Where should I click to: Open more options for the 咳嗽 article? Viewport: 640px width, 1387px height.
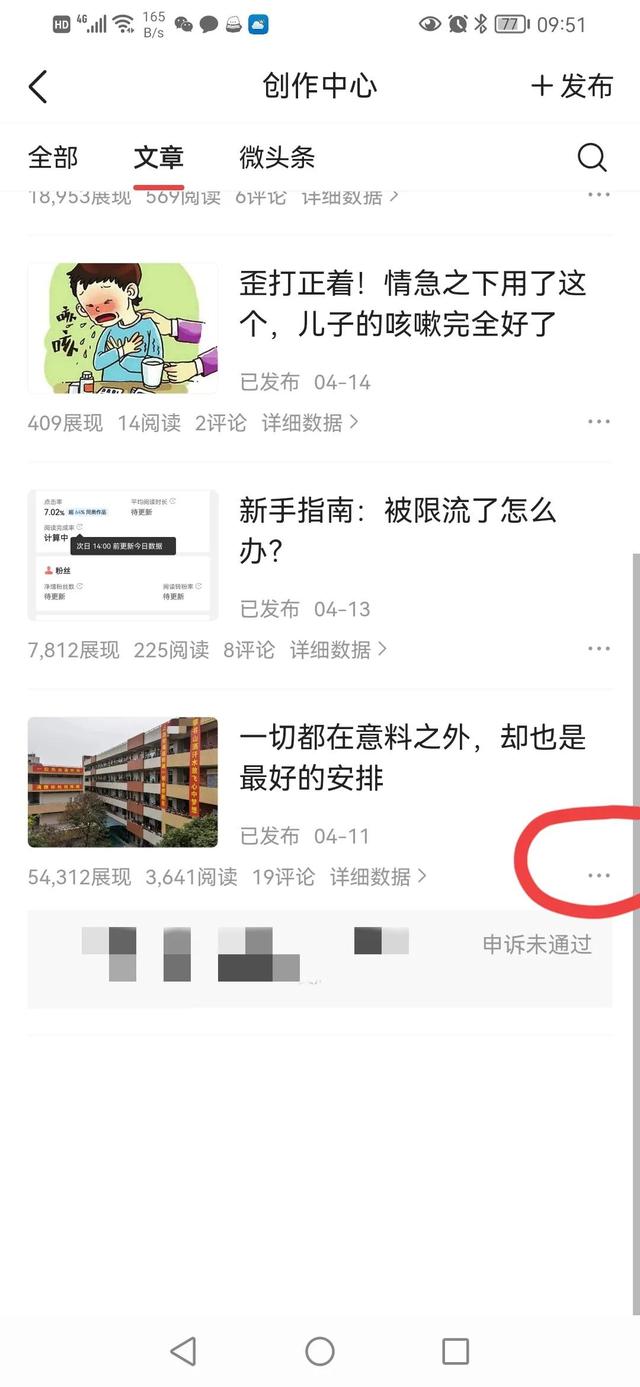click(598, 422)
